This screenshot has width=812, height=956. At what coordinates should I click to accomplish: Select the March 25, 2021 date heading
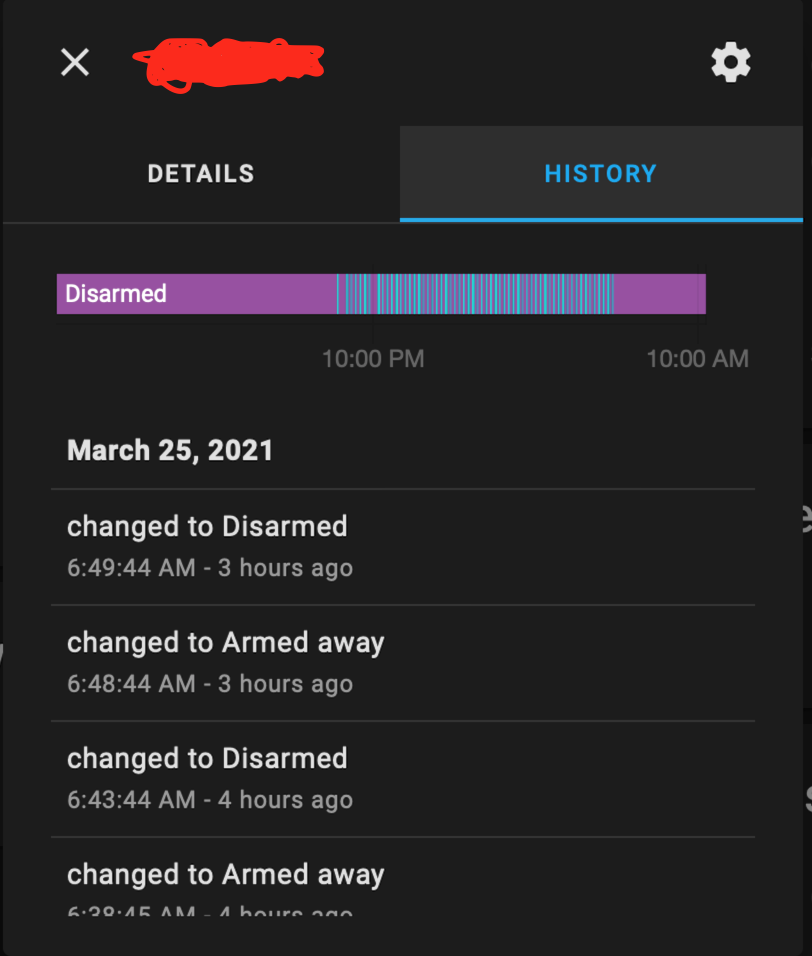click(x=170, y=450)
